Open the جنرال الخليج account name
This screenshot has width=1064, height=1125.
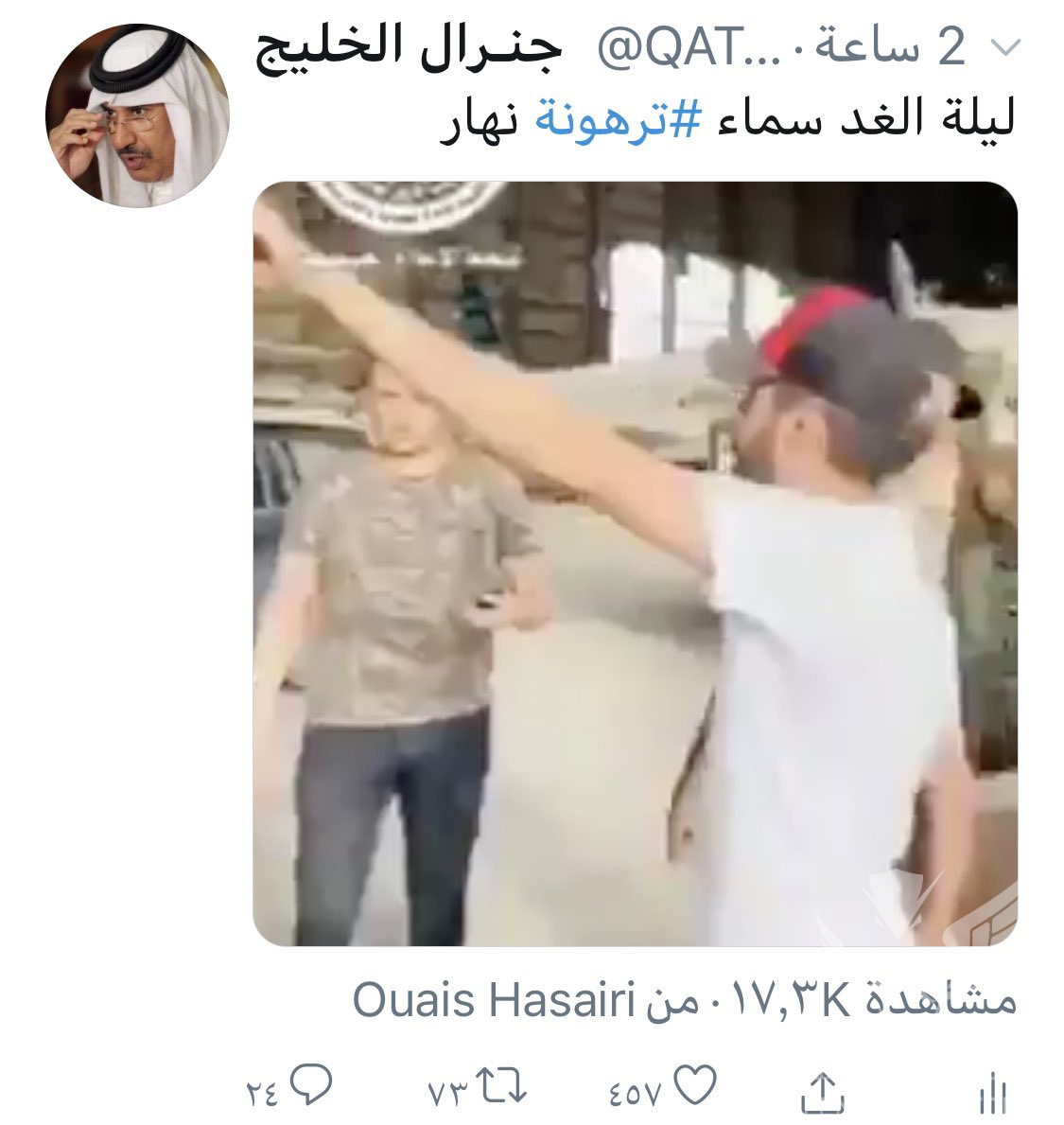coord(410,47)
